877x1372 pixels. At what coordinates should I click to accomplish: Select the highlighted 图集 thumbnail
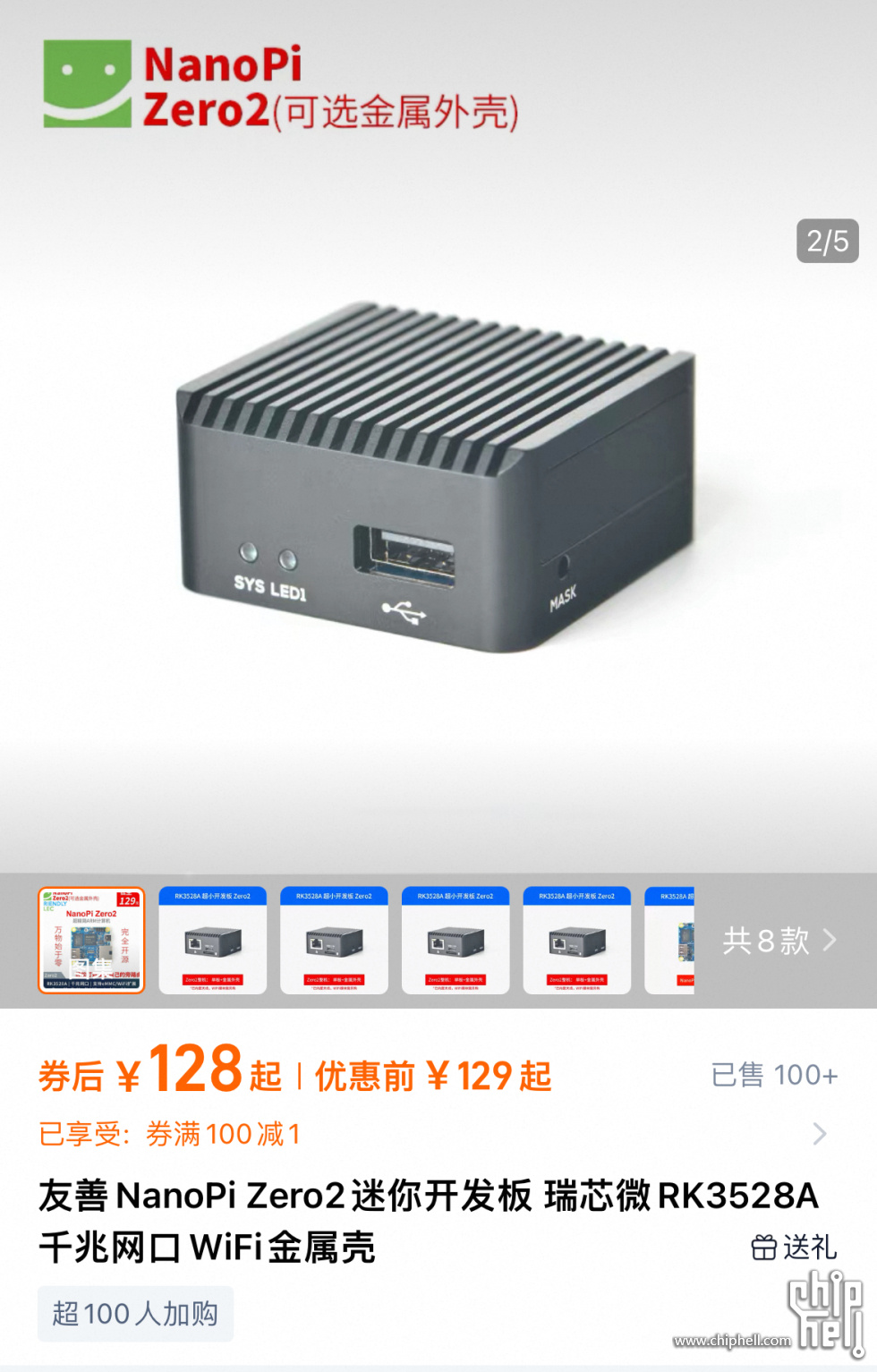pos(91,940)
